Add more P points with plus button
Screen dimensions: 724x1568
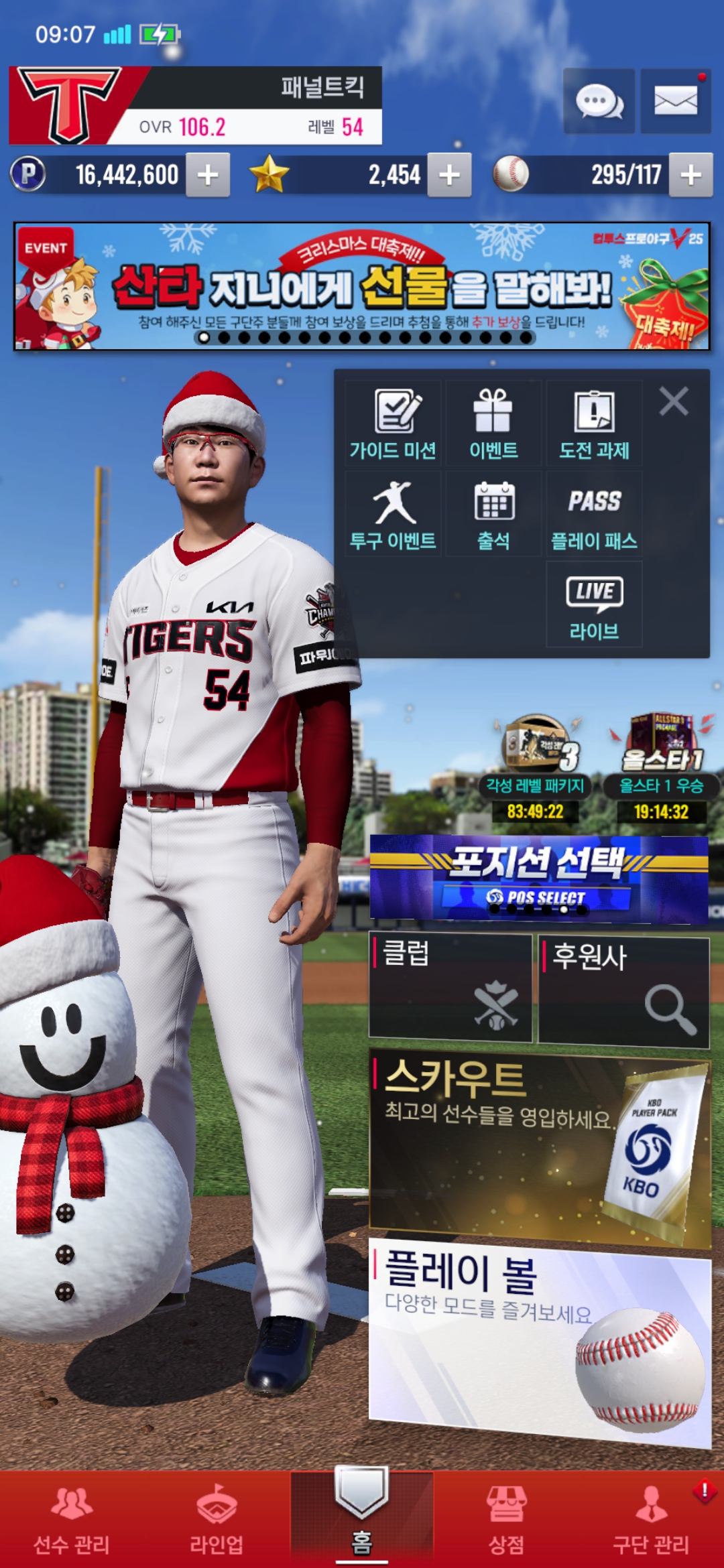coord(208,175)
